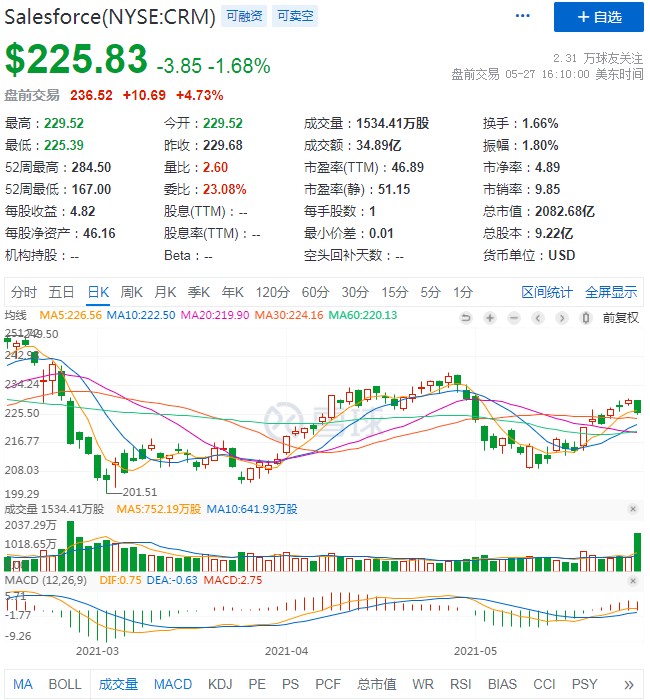Select the 月K monthly candlestick tab
The image size is (650, 700).
coord(166,292)
